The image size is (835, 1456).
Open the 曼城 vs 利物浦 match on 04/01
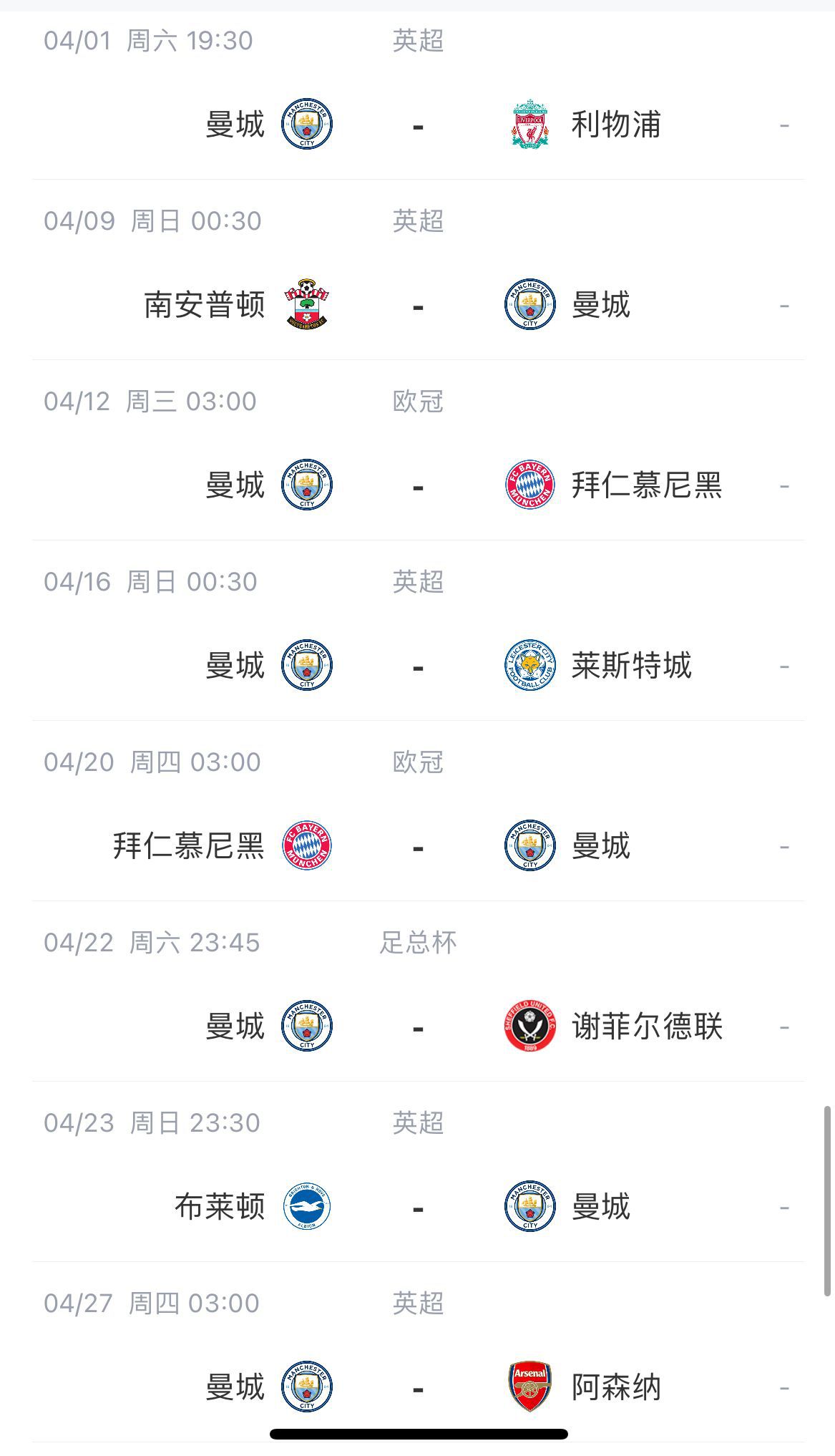[x=418, y=125]
